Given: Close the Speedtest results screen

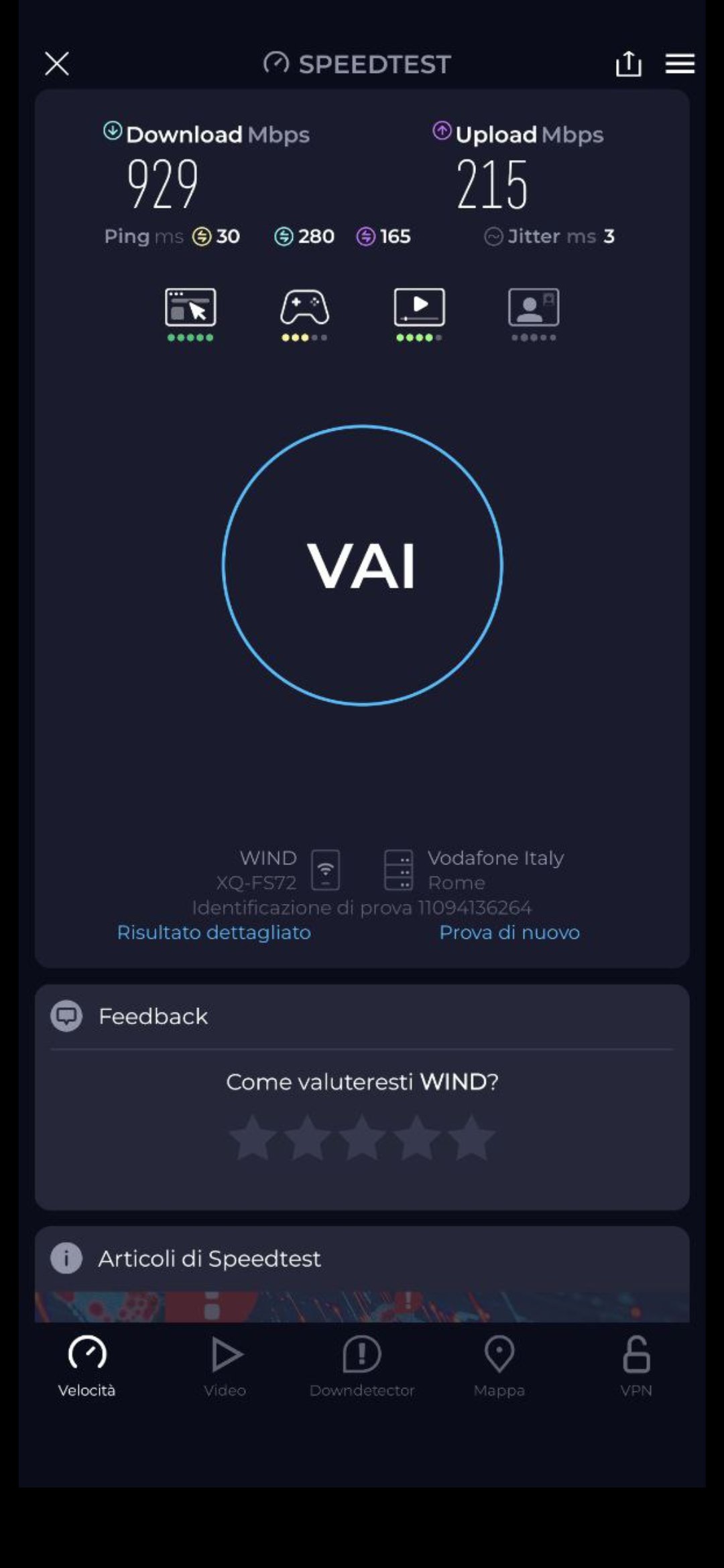Looking at the screenshot, I should click(57, 64).
